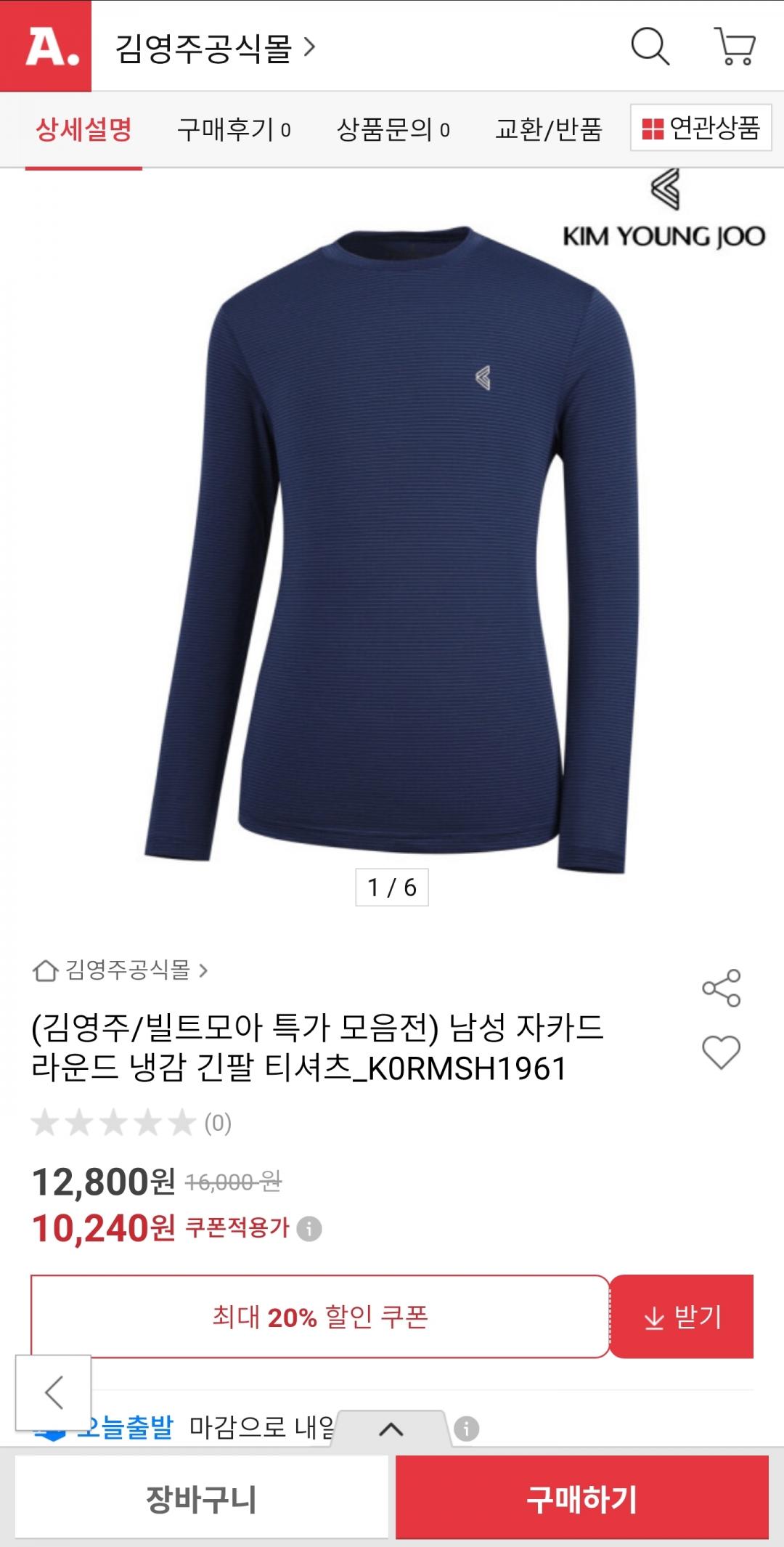Image resolution: width=784 pixels, height=1547 pixels.
Task: Rate the product by tapping a star
Action: [x=113, y=1121]
